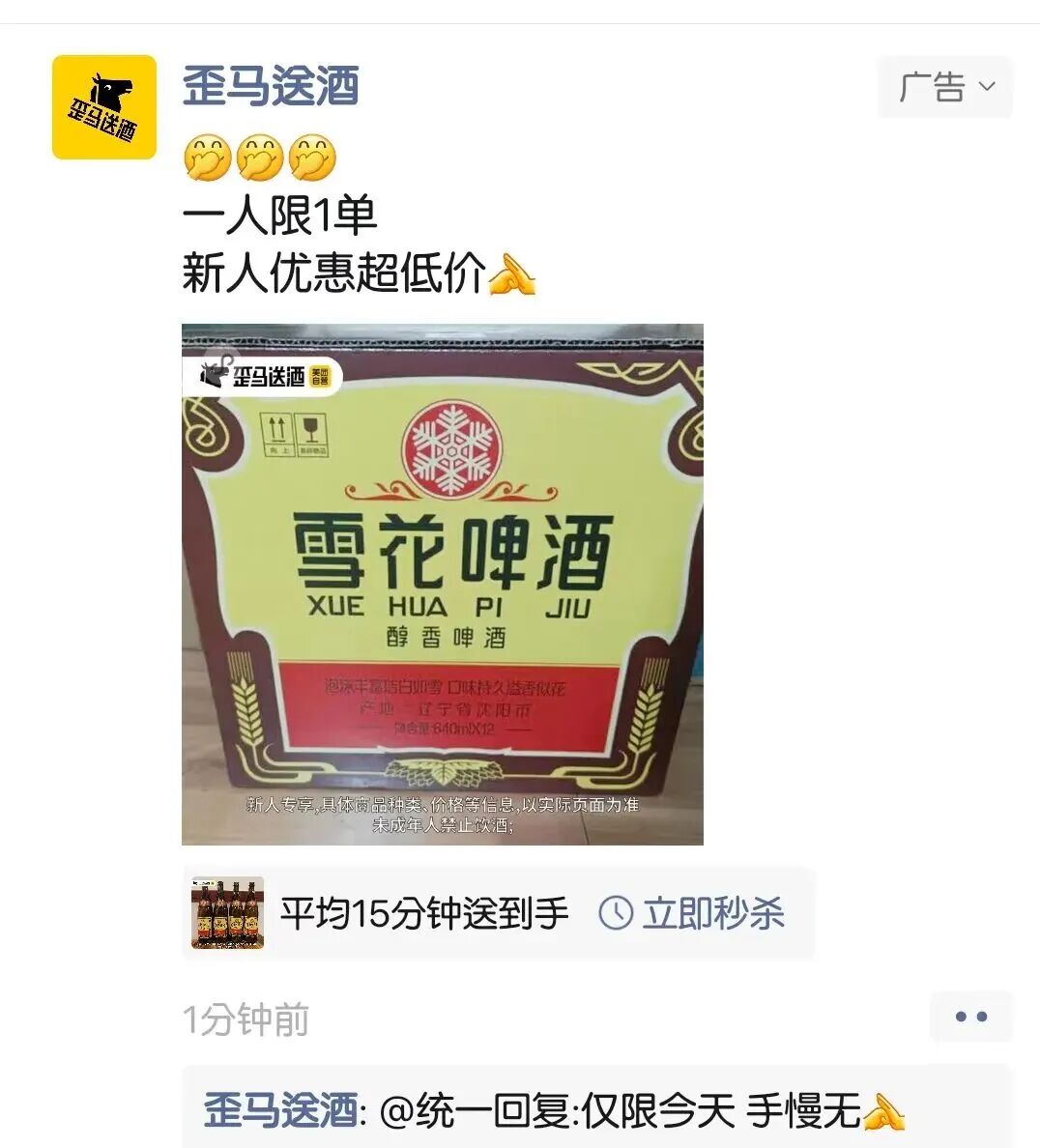Tap the 立即秒杀 link

[x=693, y=913]
